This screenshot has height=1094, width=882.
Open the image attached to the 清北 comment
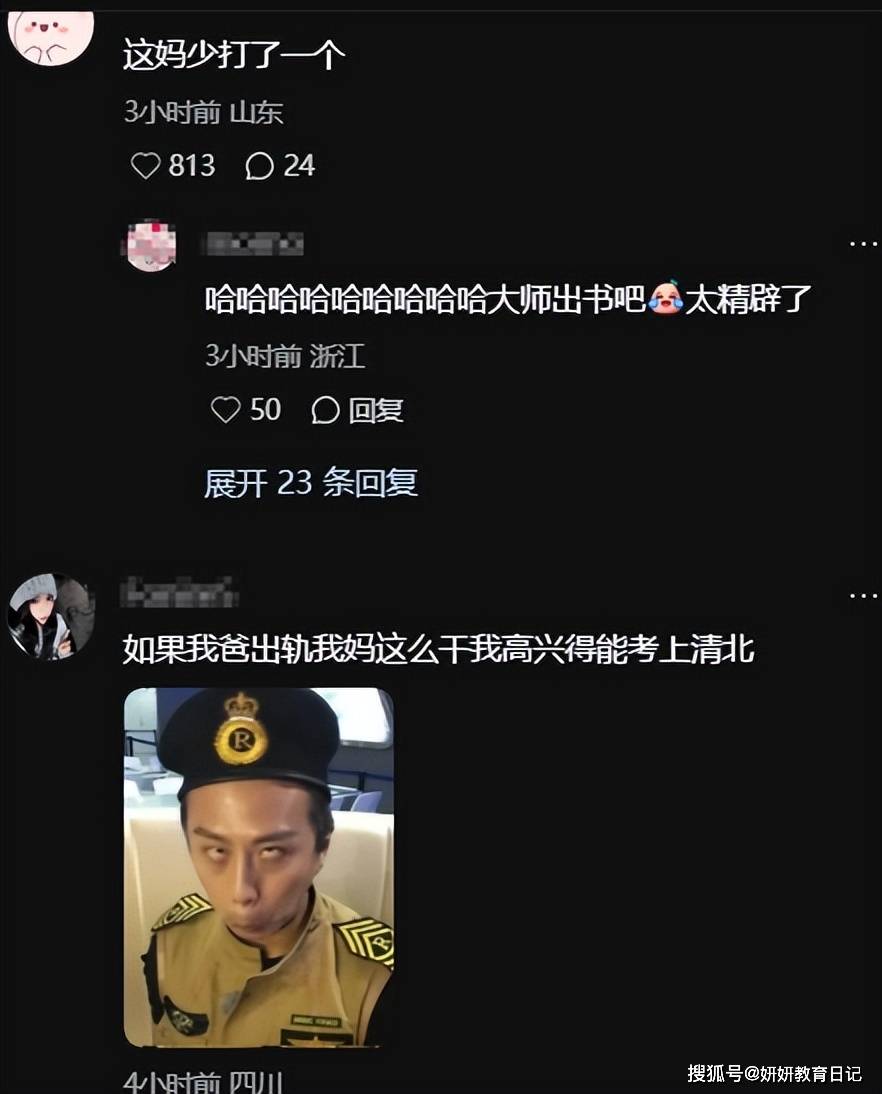258,867
